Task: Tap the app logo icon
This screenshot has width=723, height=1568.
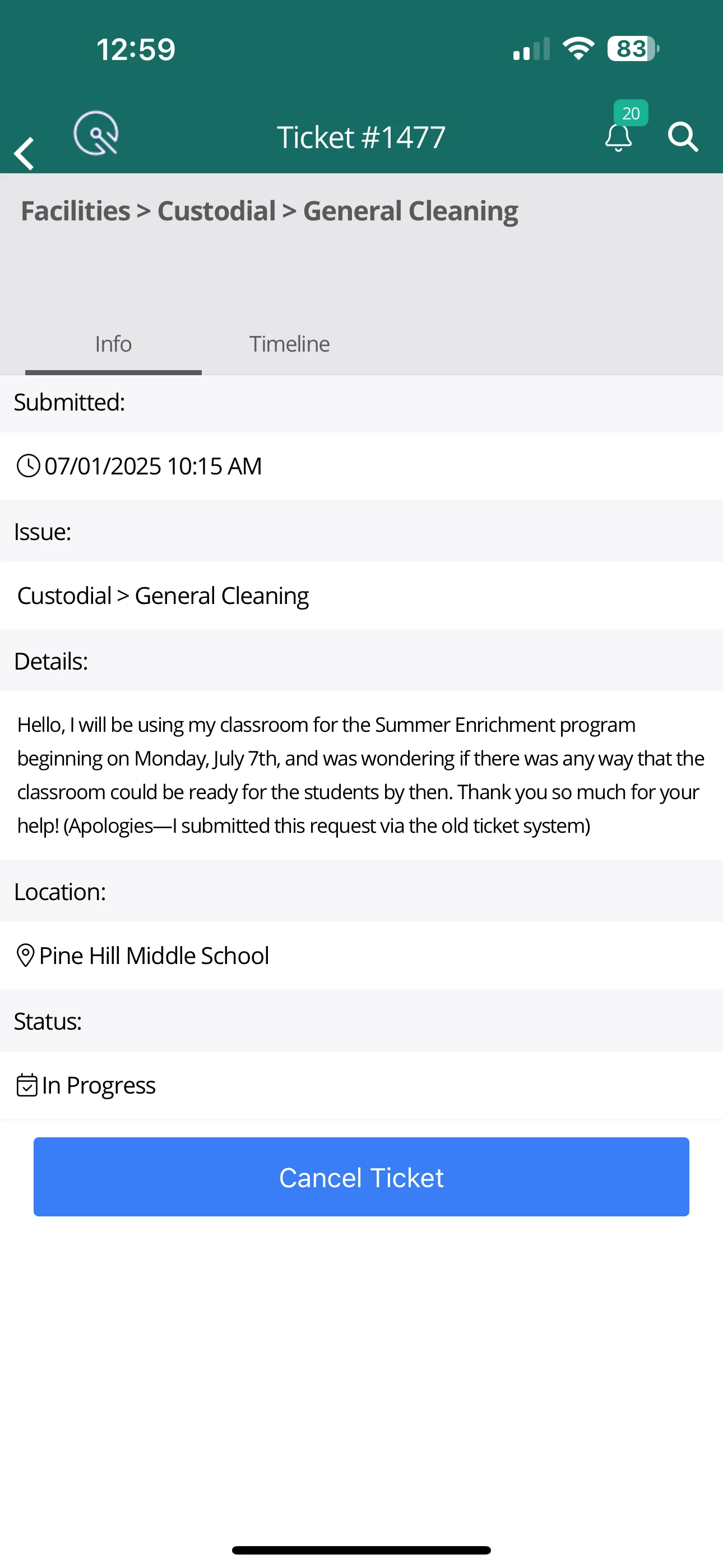Action: point(96,133)
